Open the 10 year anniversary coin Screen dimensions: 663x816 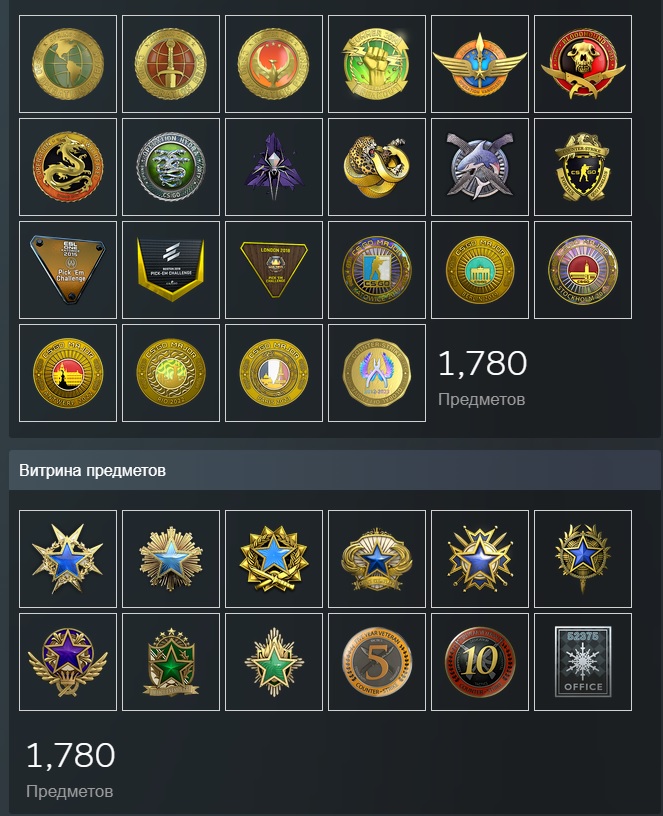(479, 662)
